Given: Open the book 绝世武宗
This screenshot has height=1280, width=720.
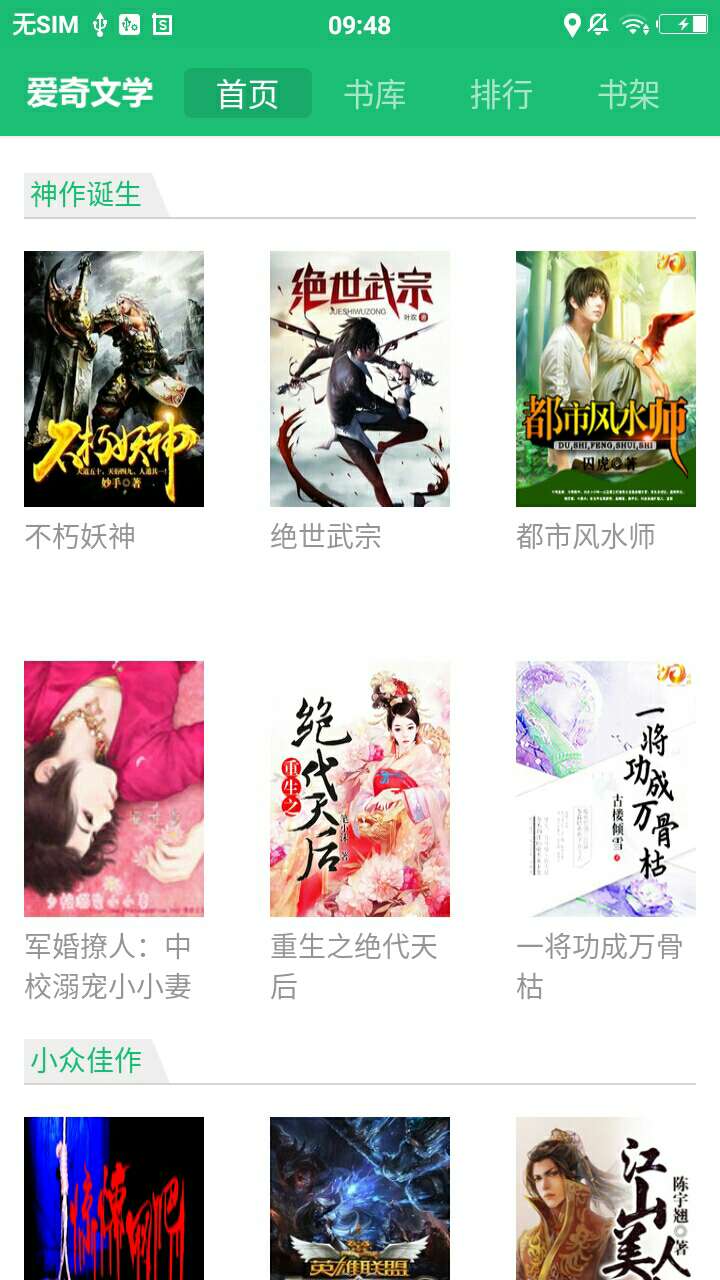Looking at the screenshot, I should coord(360,379).
